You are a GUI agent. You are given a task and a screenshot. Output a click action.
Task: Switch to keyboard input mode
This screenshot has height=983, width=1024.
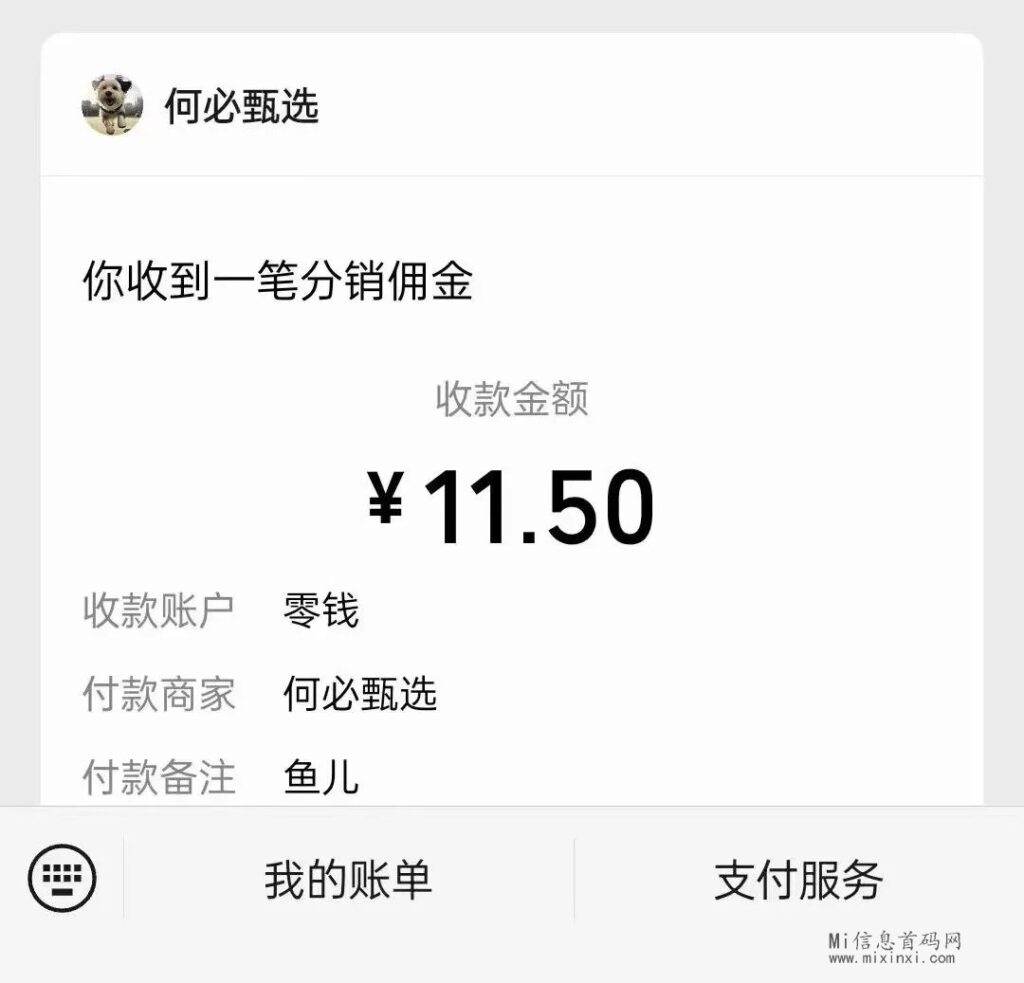[62, 879]
